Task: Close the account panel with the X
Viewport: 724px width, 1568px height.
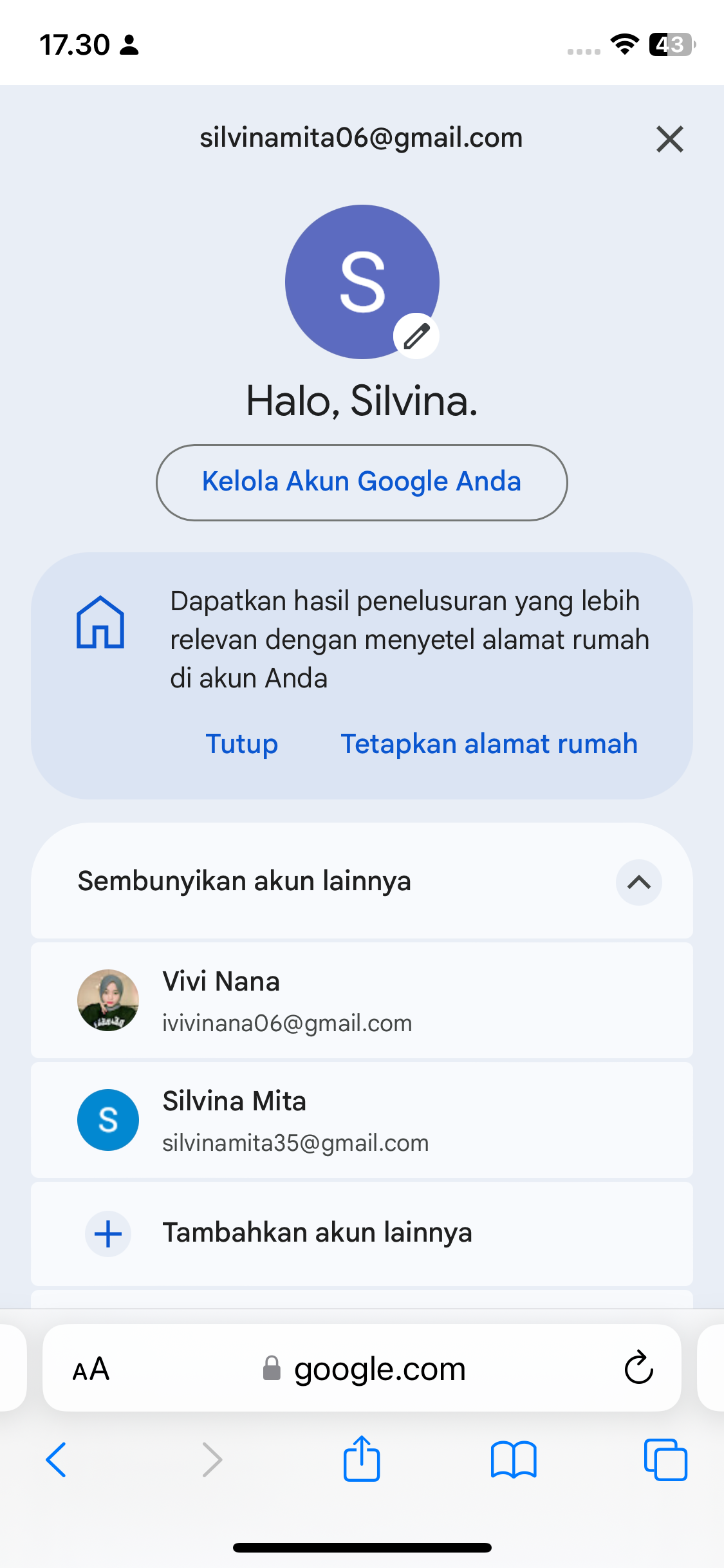Action: click(669, 139)
